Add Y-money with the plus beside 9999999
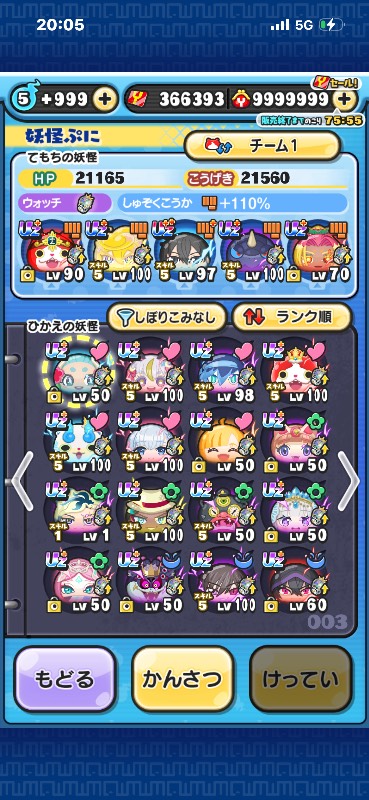This screenshot has width=369, height=800. [345, 99]
